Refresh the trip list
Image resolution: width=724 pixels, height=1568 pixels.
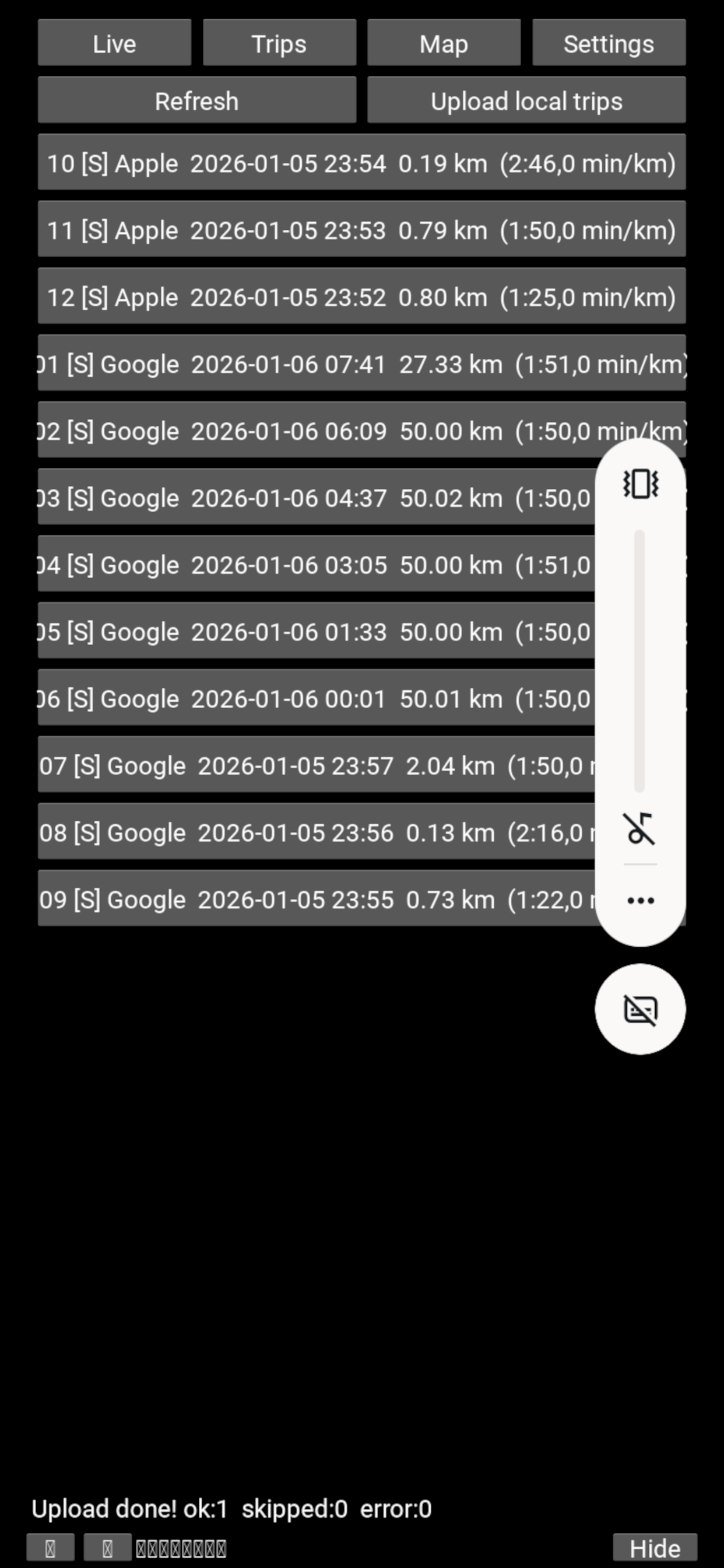point(196,100)
